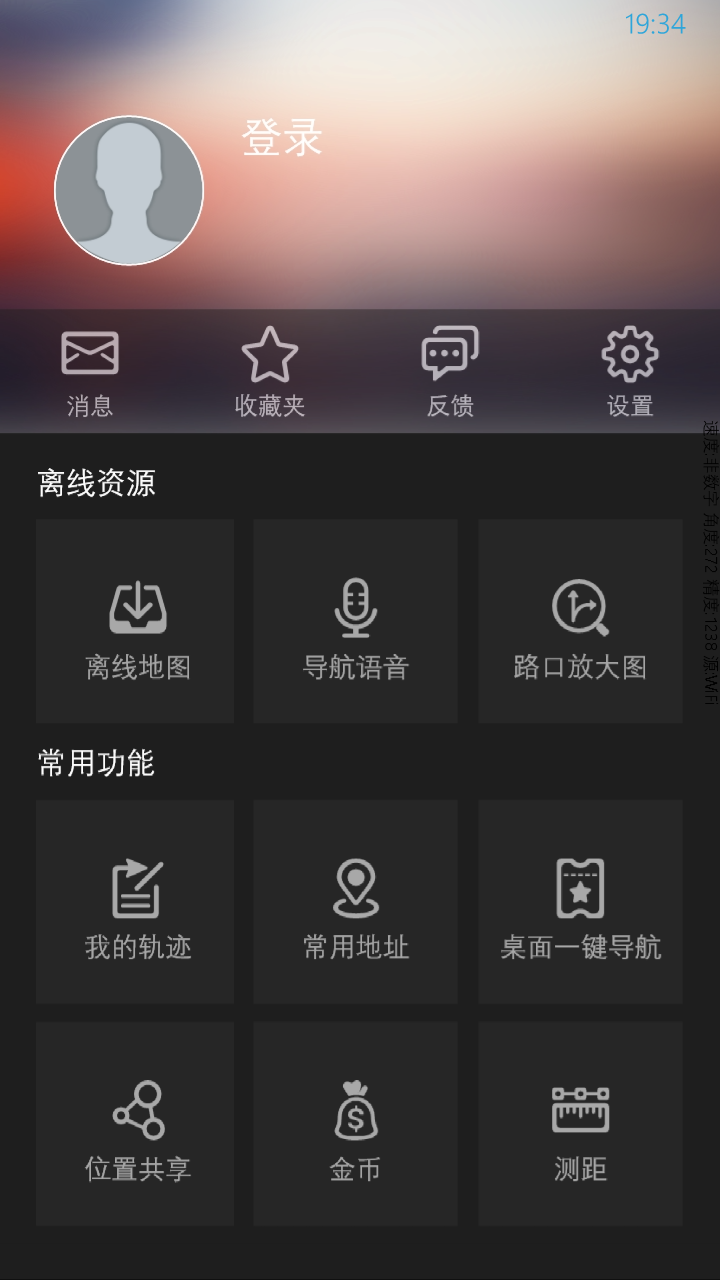
Task: Open 我的轨迹 my tracks
Action: (136, 902)
